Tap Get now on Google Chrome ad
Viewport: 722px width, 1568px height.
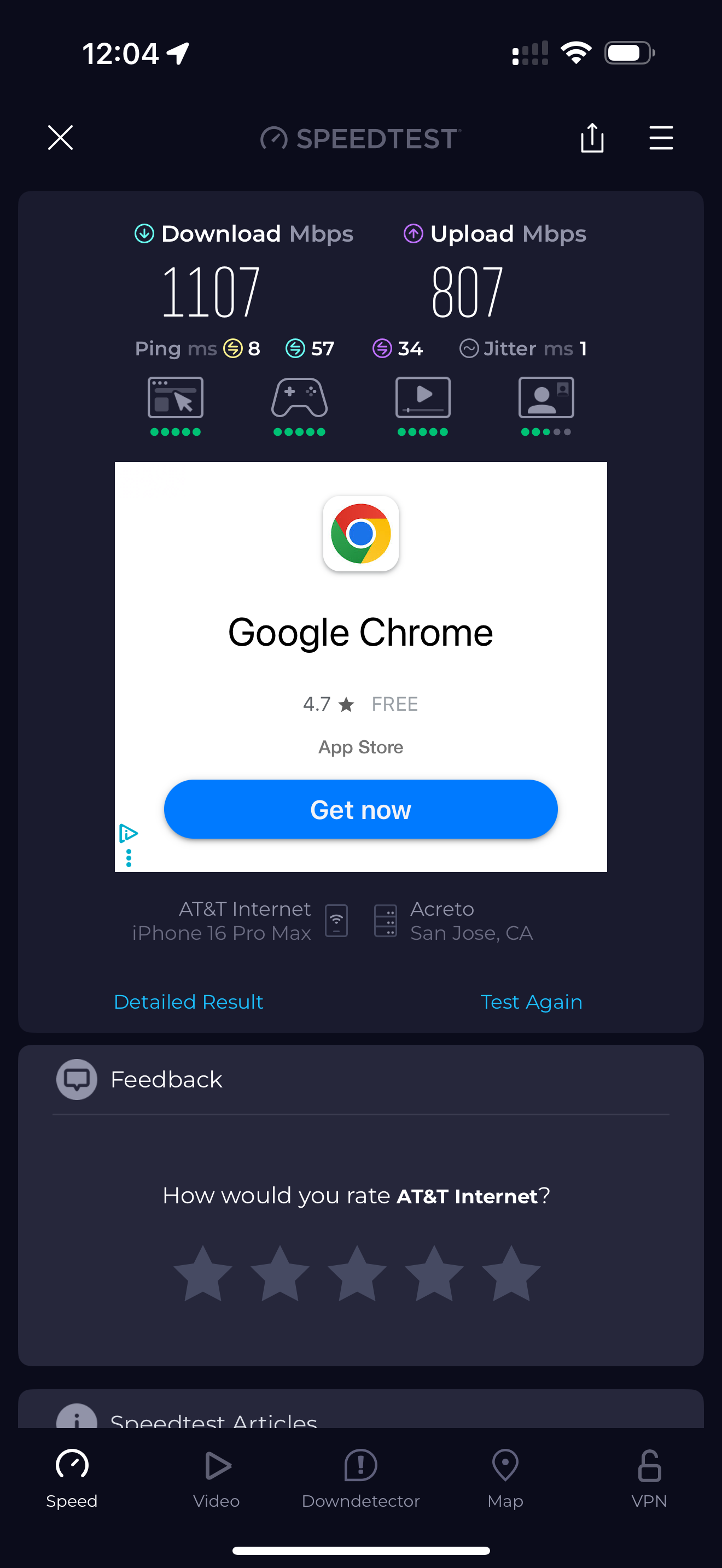pos(360,809)
